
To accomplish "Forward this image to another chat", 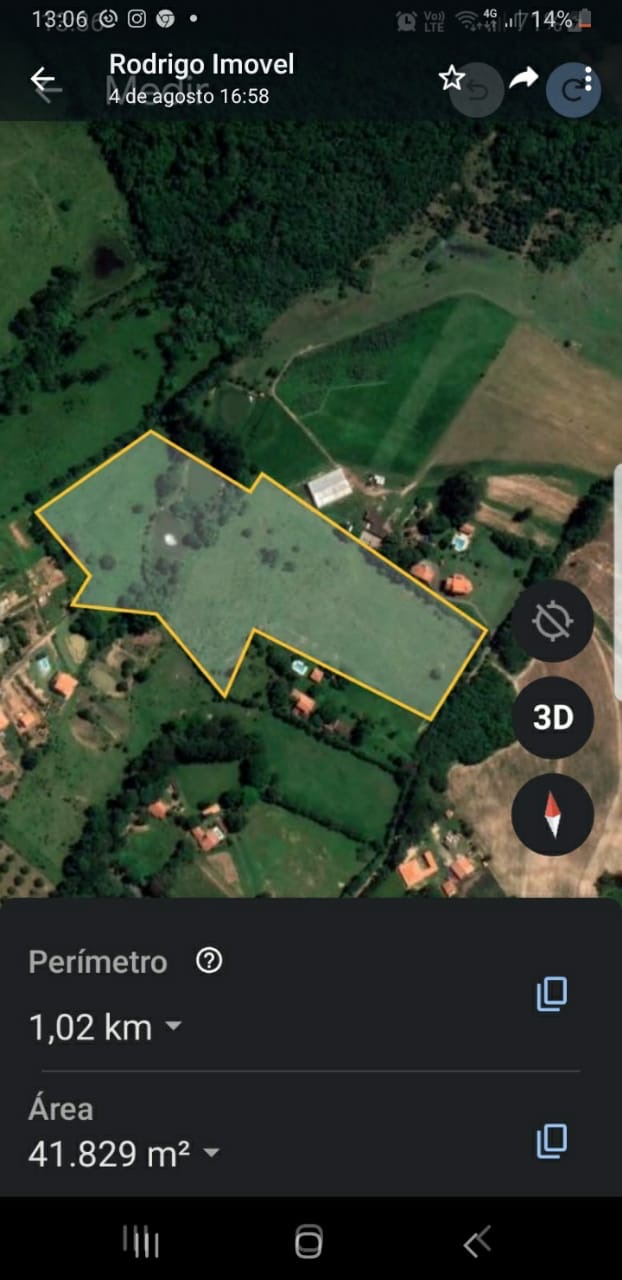I will pyautogui.click(x=523, y=78).
